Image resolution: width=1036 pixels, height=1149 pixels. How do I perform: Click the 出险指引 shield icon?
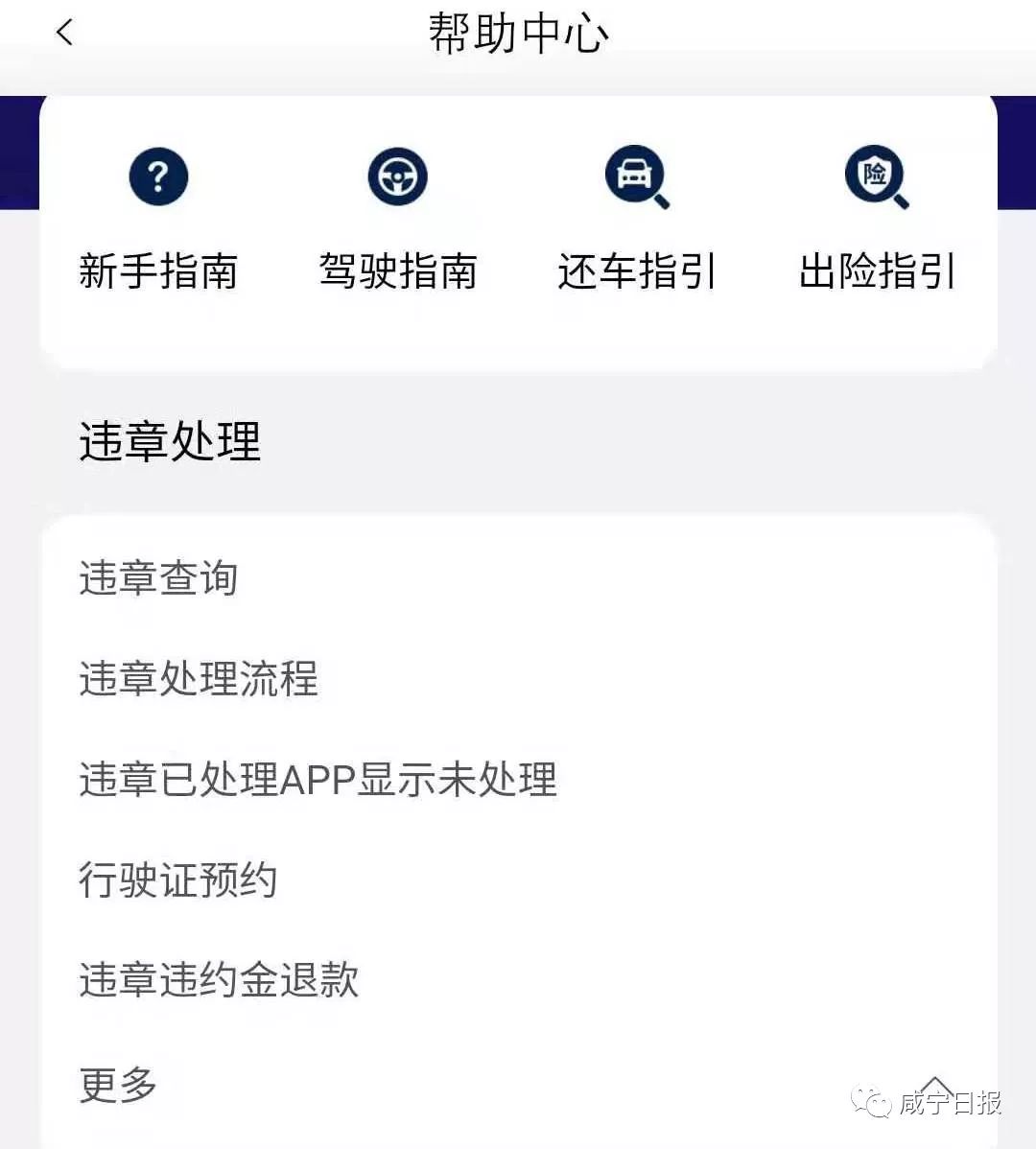click(x=876, y=176)
